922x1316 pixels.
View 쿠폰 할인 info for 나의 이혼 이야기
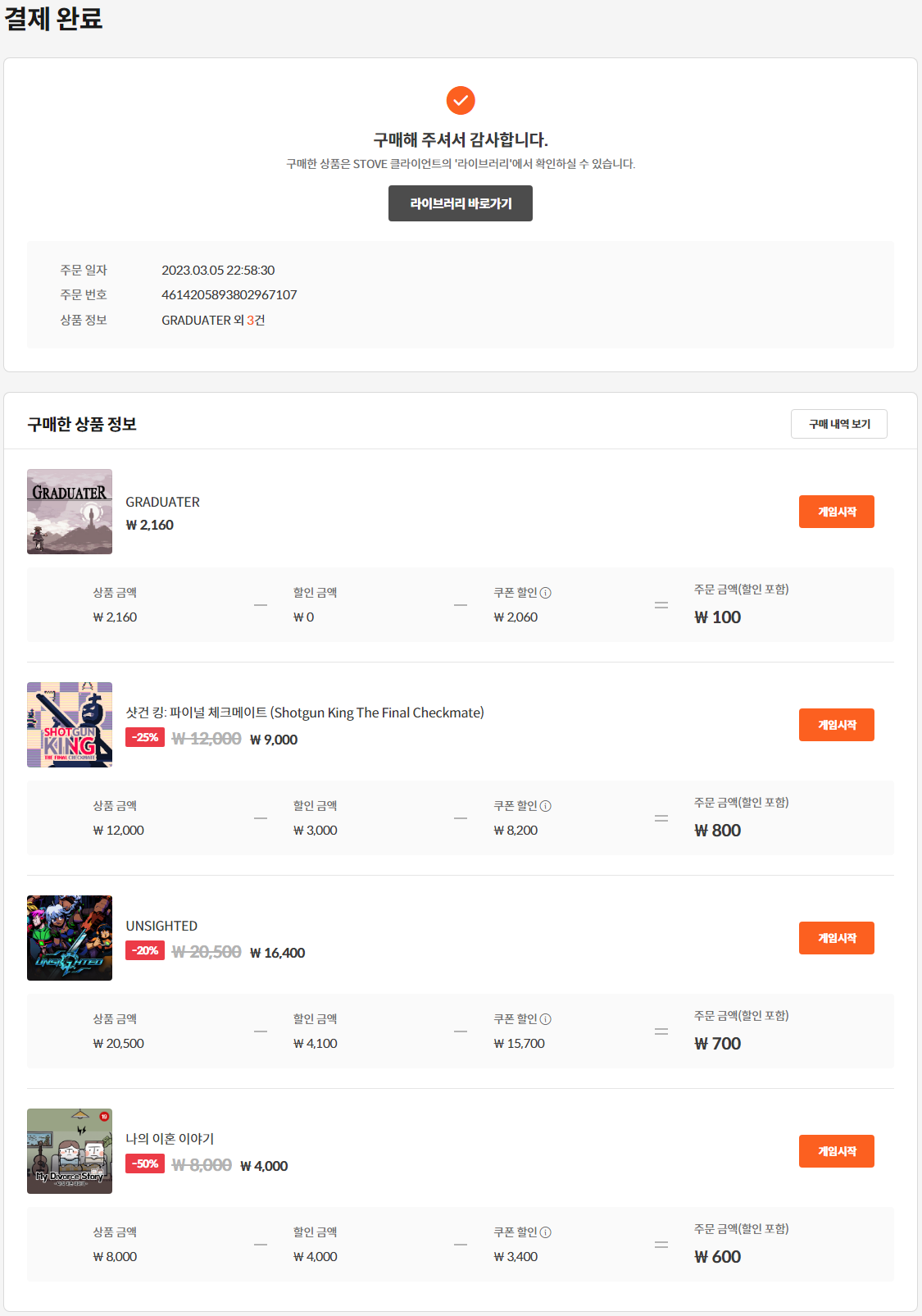(x=546, y=1232)
